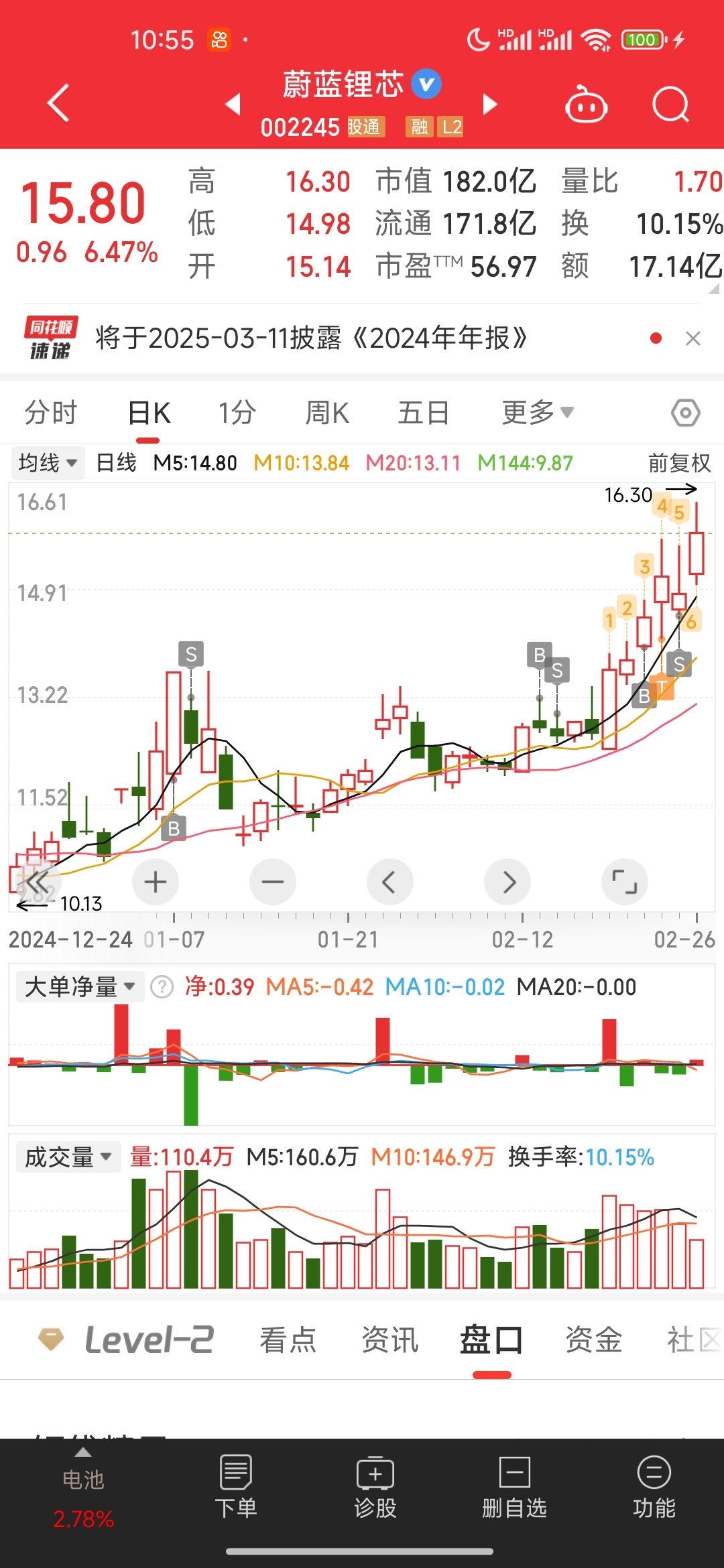Open chart settings hexagon icon
This screenshot has width=724, height=1568.
coord(685,413)
